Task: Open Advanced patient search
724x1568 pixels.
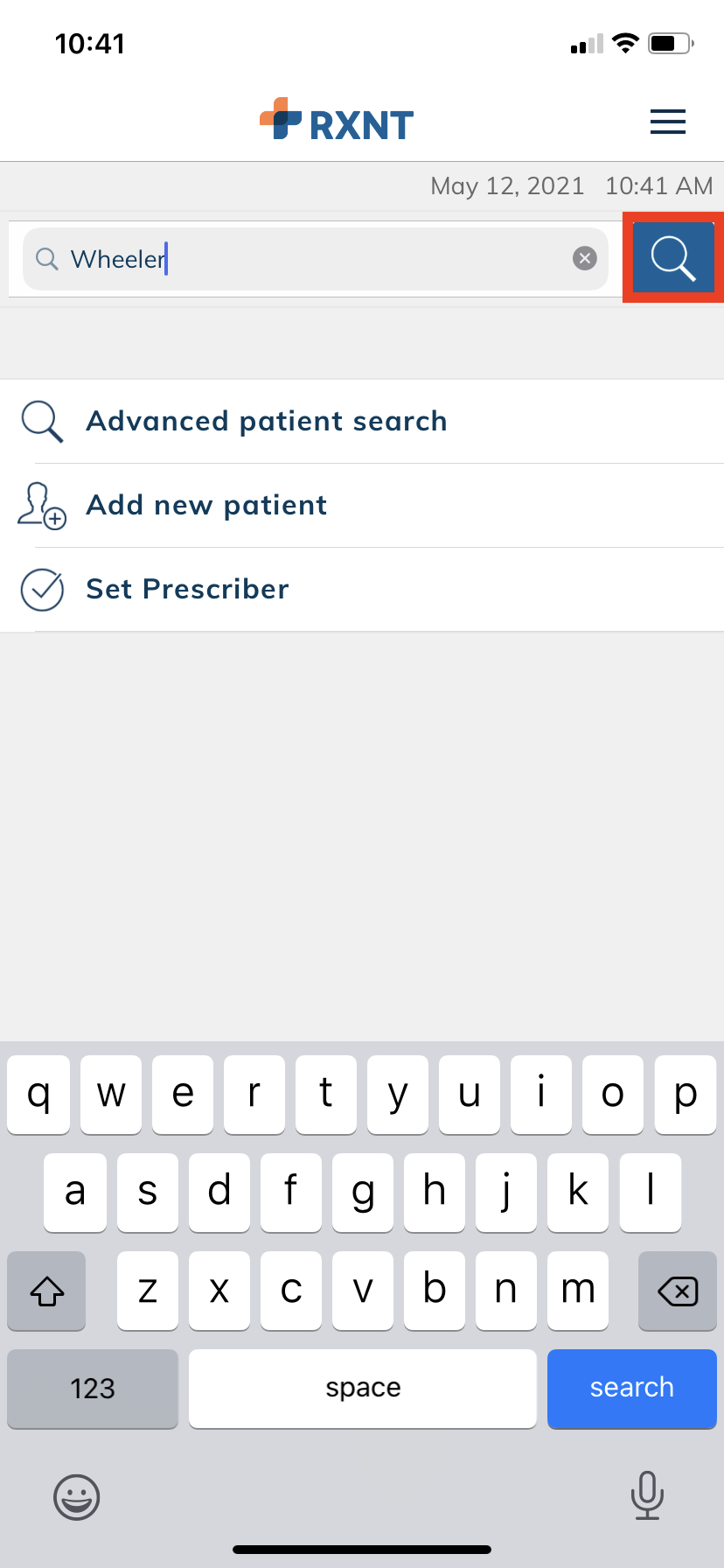Action: click(362, 421)
